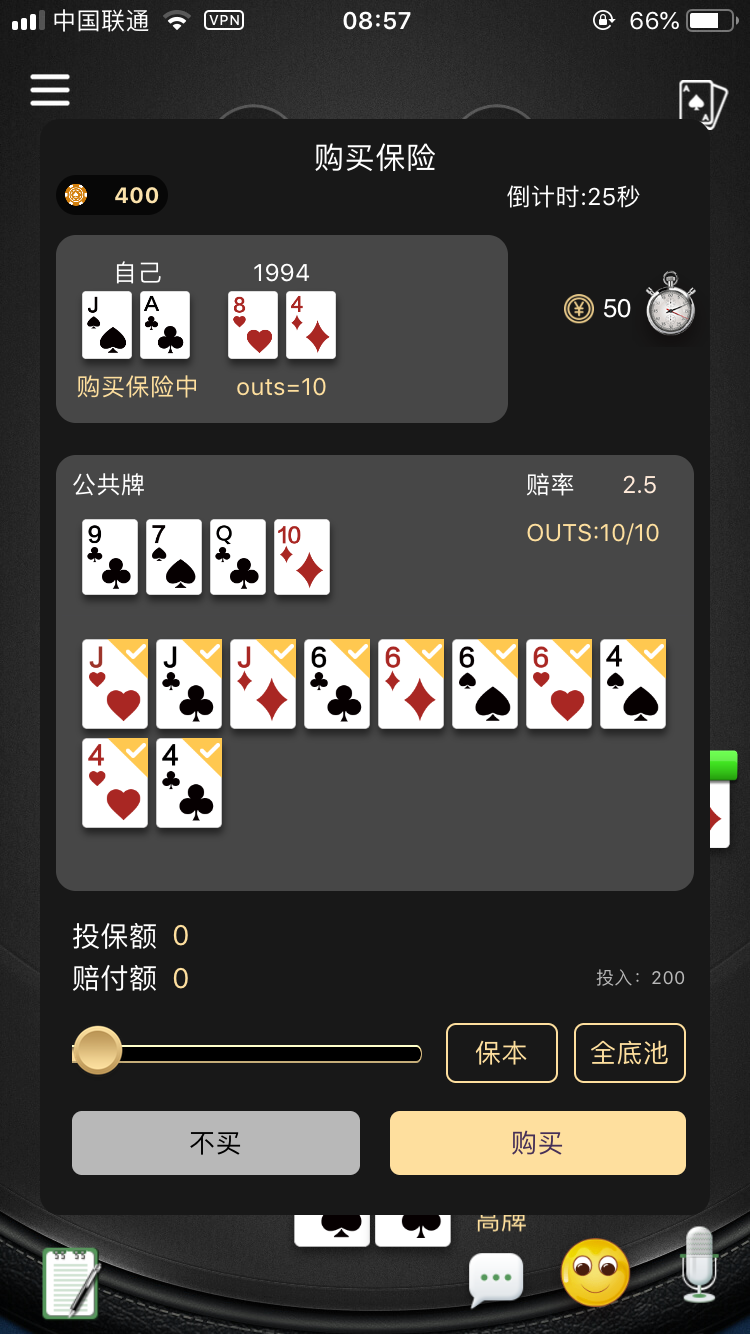The image size is (750, 1334).
Task: Uncheck the 6 of spades out card
Action: pos(485,684)
